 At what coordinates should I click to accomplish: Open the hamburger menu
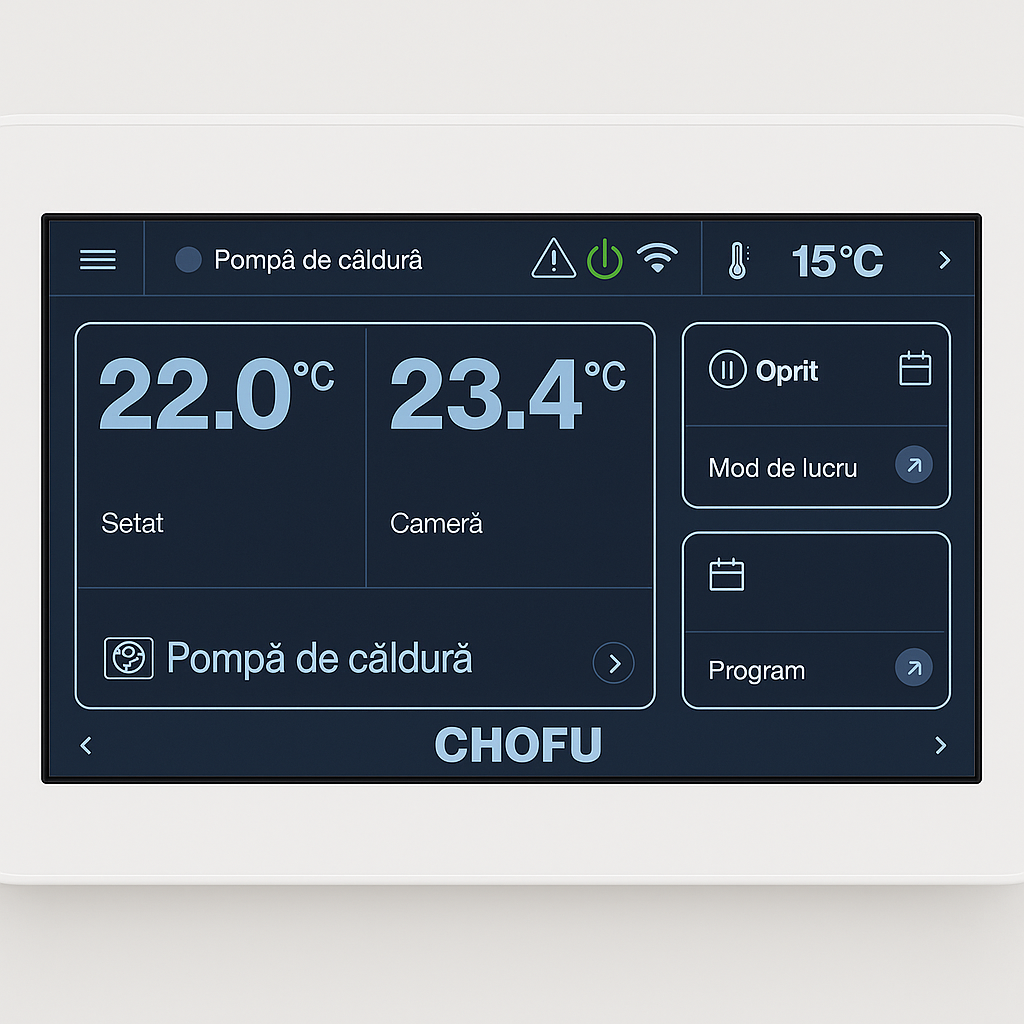click(x=97, y=260)
